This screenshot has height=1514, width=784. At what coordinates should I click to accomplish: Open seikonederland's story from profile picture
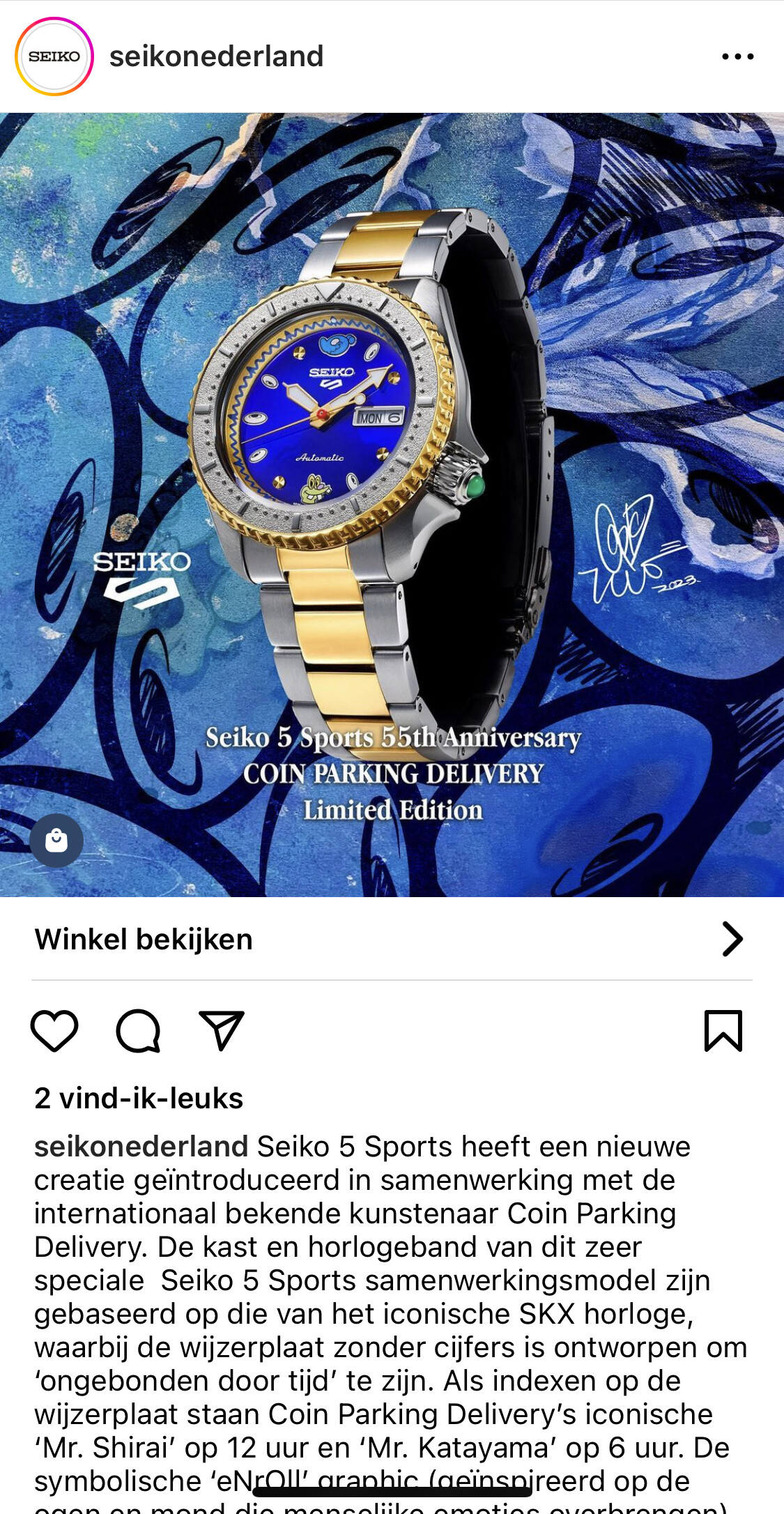tap(54, 56)
